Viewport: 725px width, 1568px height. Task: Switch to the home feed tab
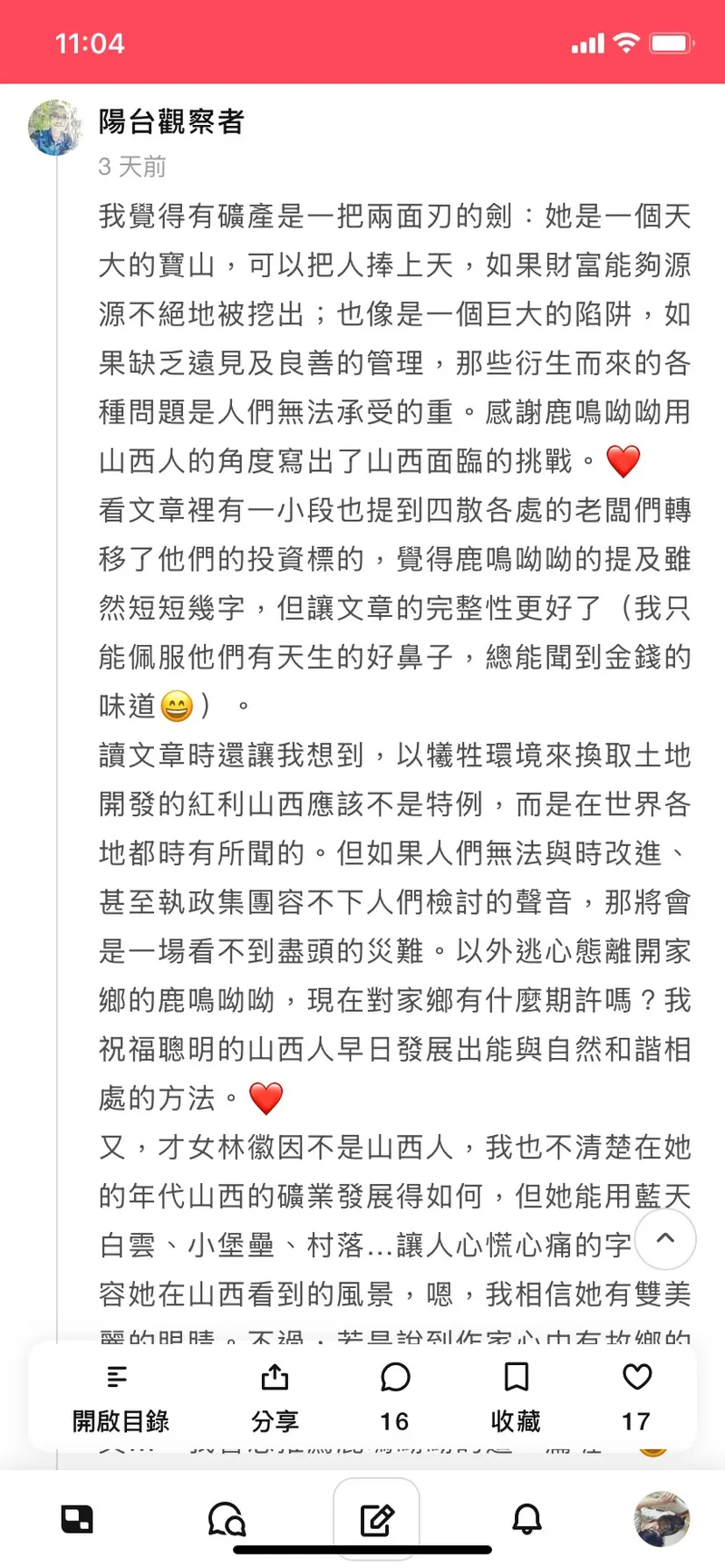77,1519
